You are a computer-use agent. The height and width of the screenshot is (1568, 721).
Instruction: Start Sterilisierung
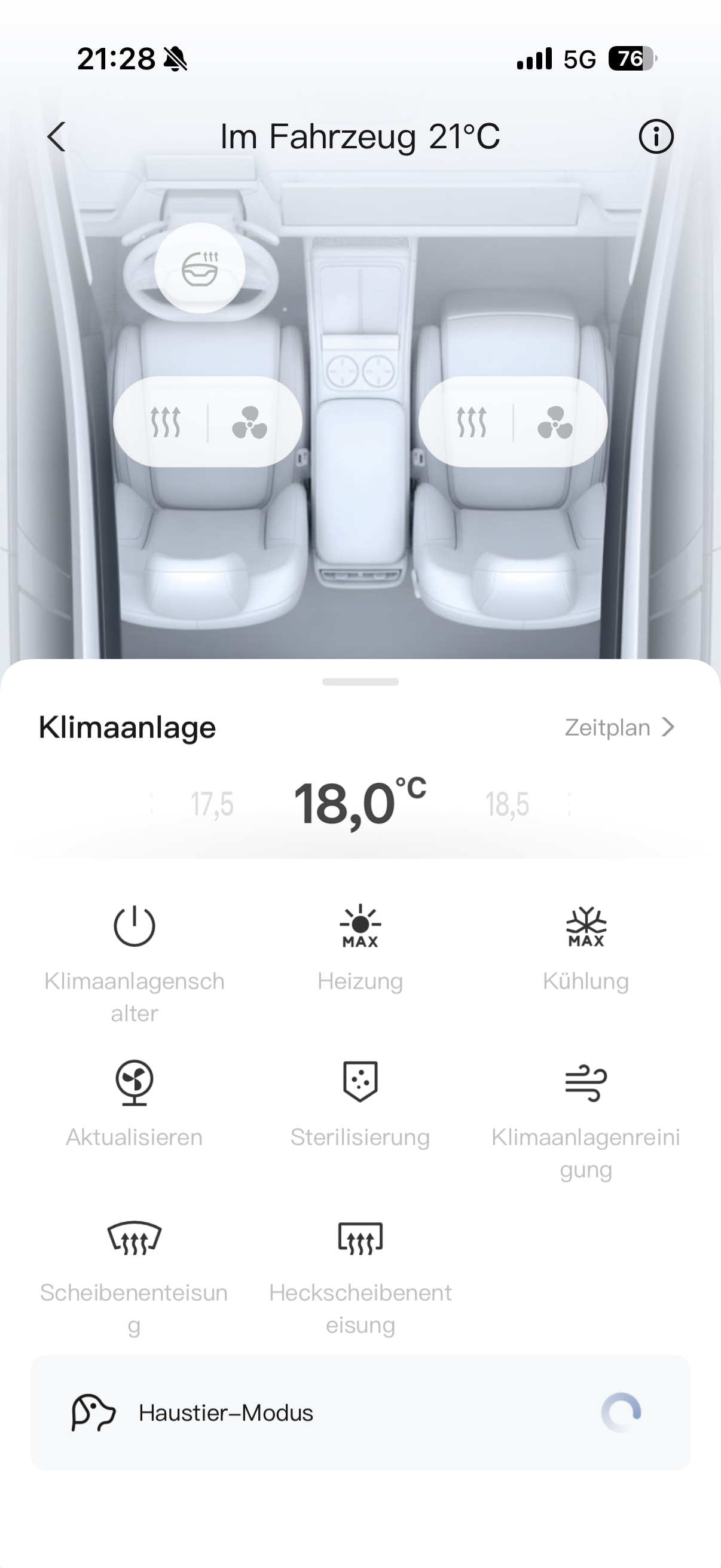(x=360, y=1082)
